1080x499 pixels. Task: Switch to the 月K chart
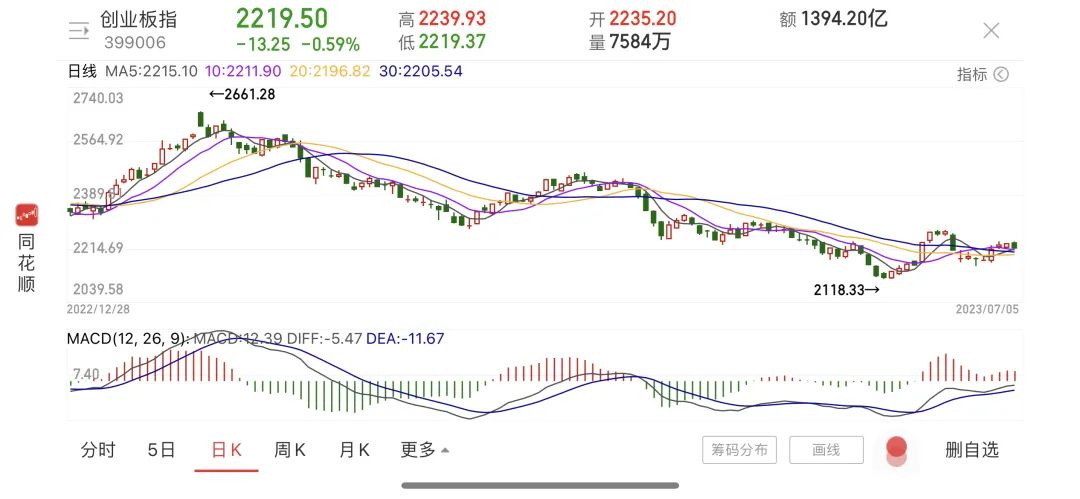point(354,450)
